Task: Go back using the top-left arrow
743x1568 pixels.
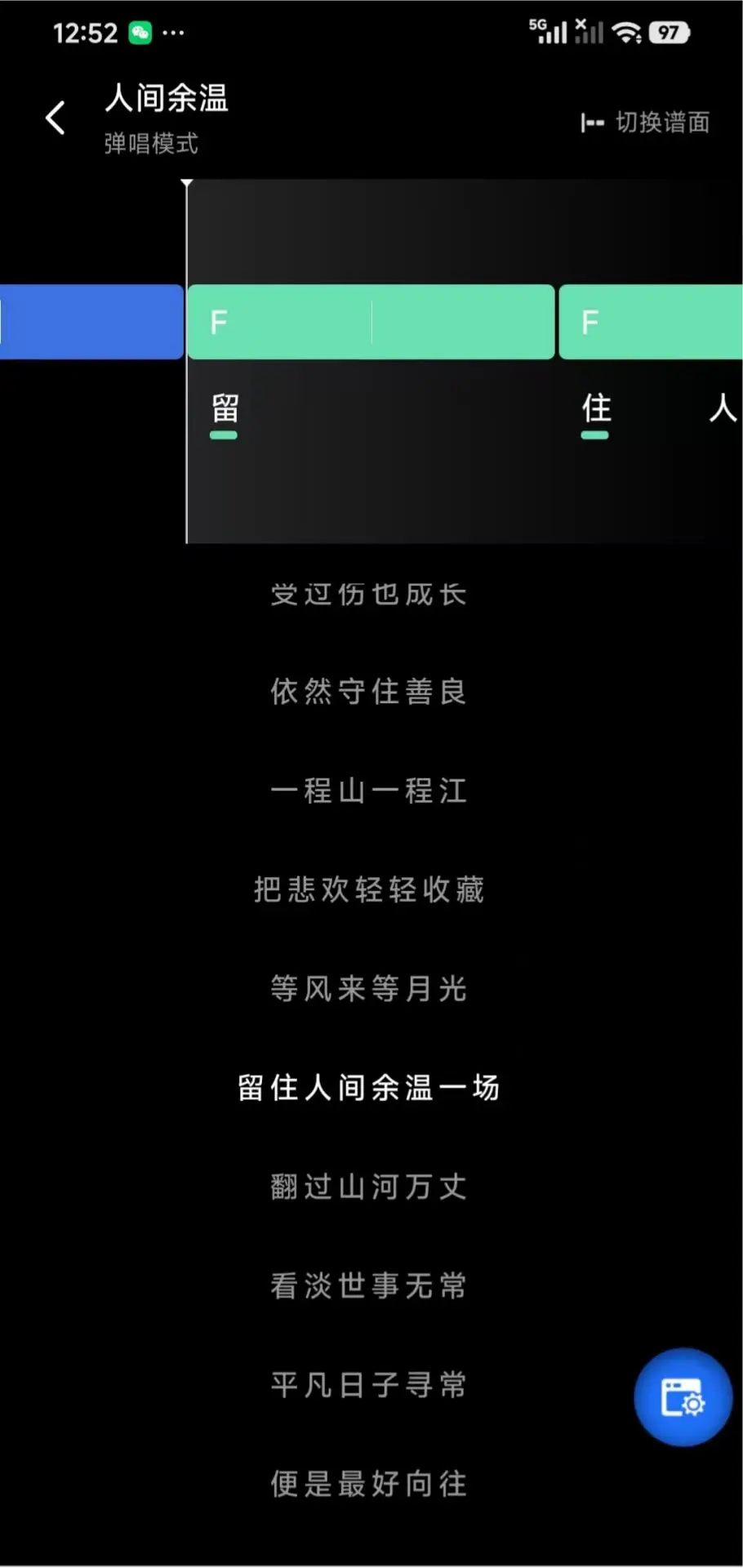Action: click(x=55, y=118)
